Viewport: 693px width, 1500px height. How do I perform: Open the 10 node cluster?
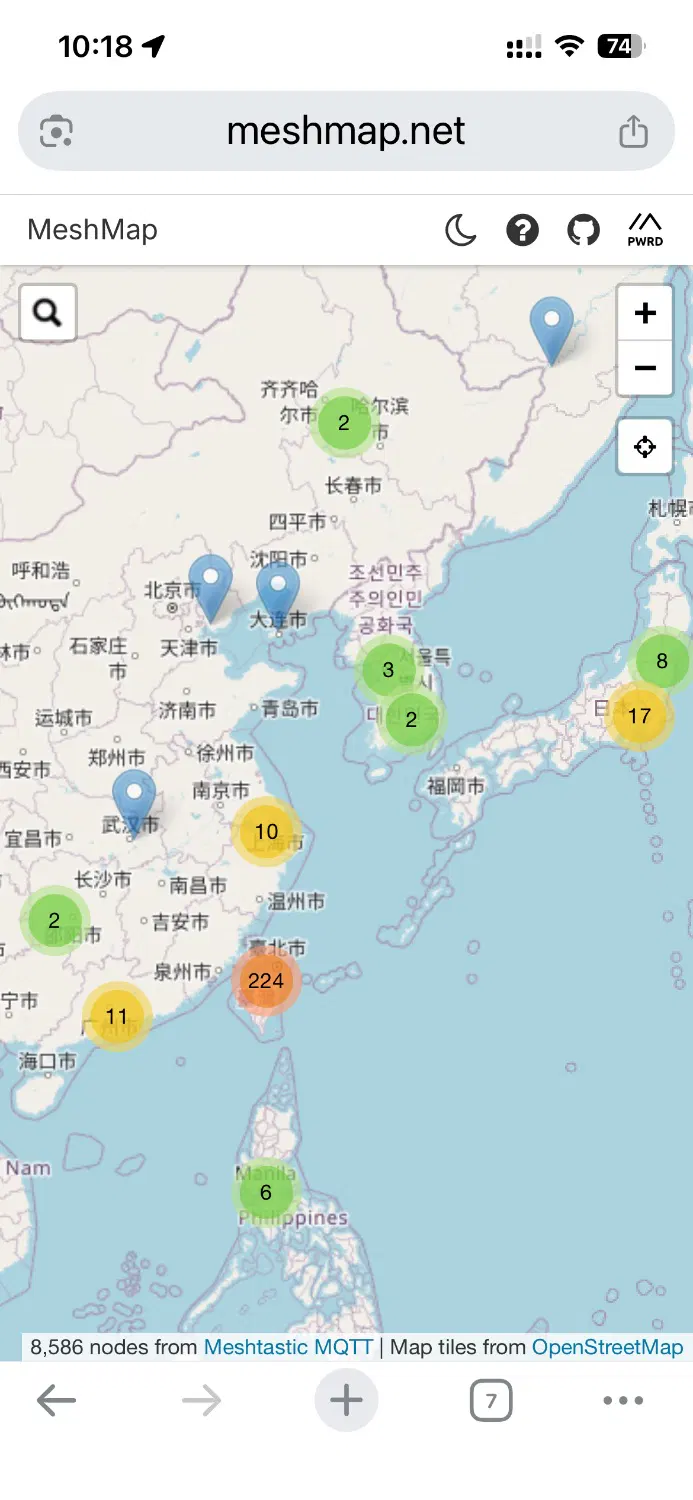point(266,831)
